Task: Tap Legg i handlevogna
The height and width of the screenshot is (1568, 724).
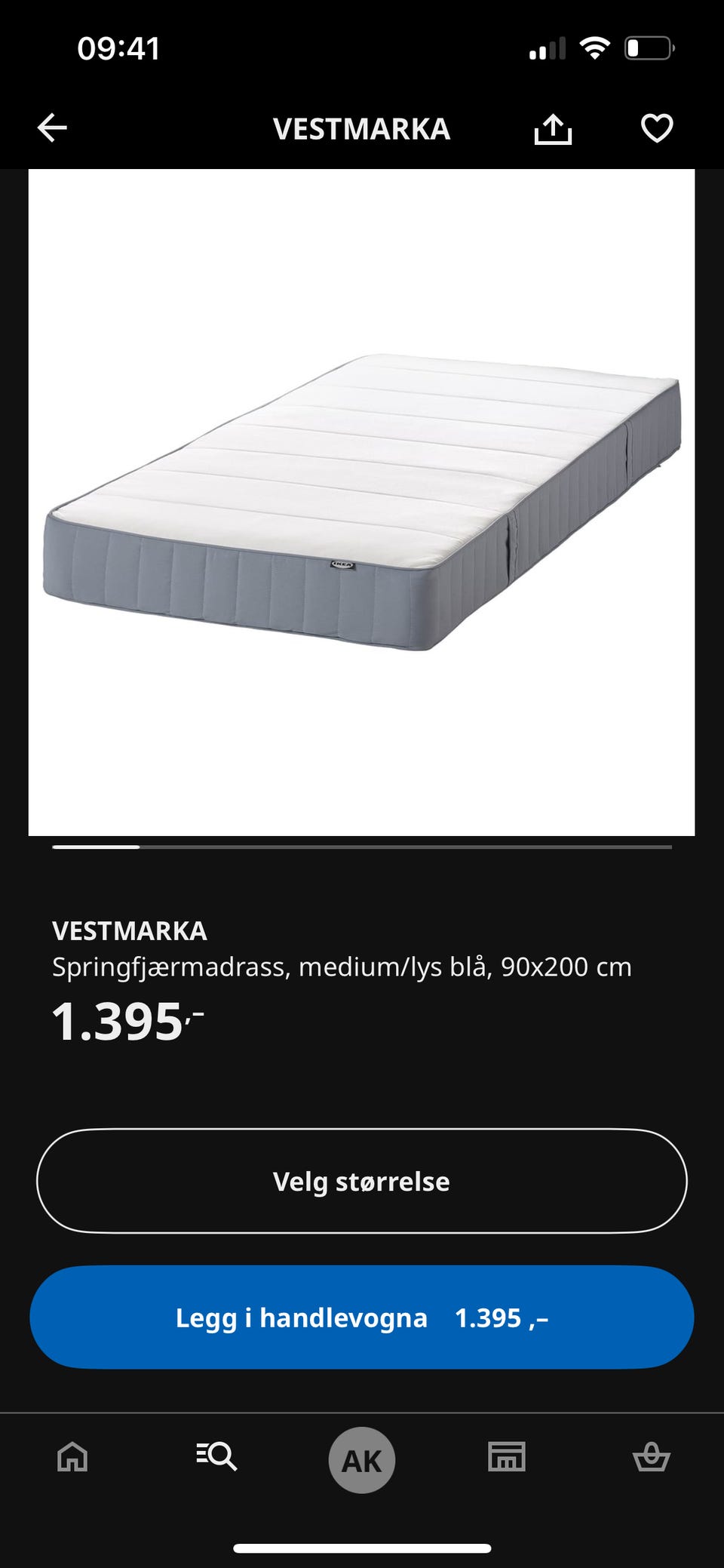Action: (x=362, y=1317)
